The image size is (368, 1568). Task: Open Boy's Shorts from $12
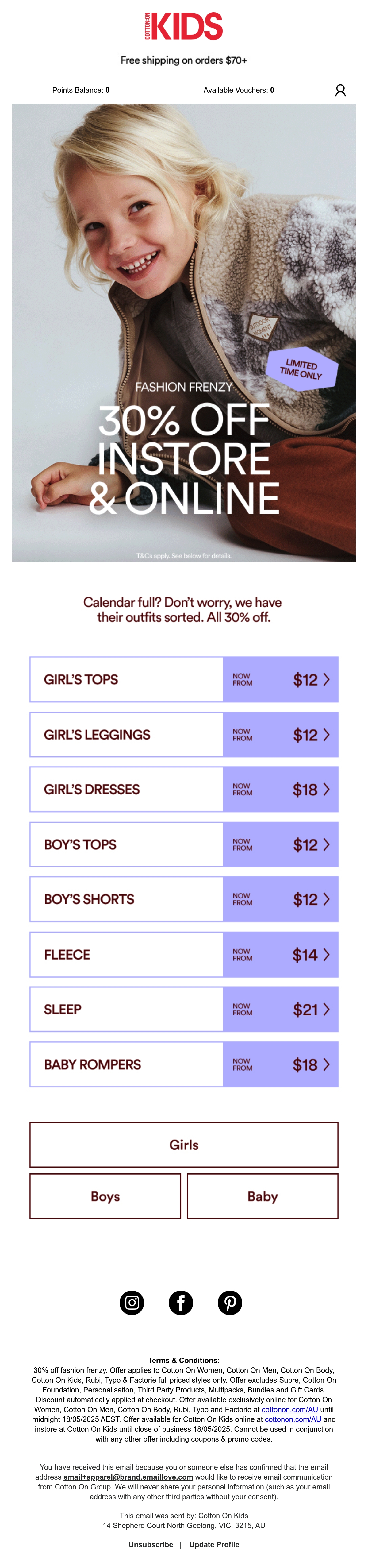click(184, 899)
